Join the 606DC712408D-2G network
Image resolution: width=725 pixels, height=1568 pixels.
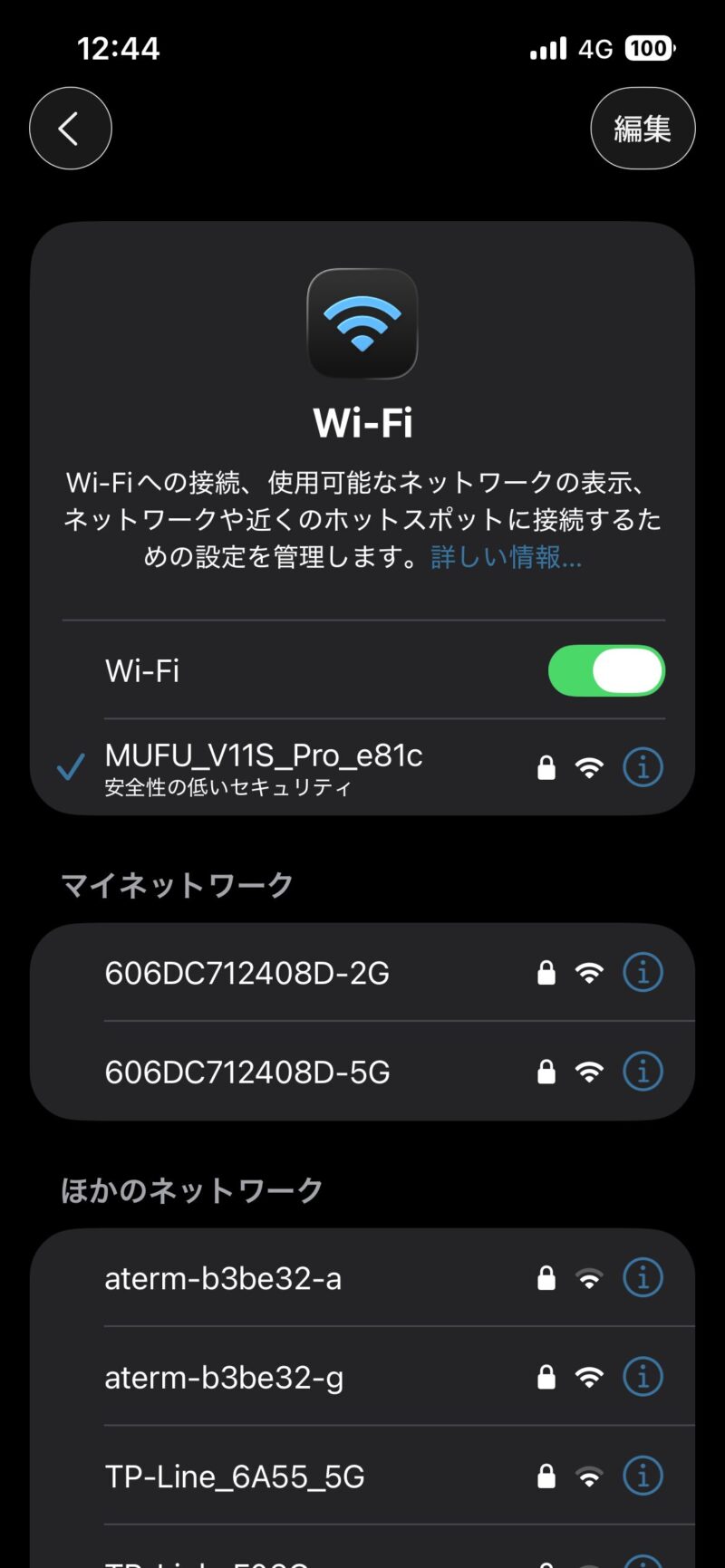click(246, 973)
